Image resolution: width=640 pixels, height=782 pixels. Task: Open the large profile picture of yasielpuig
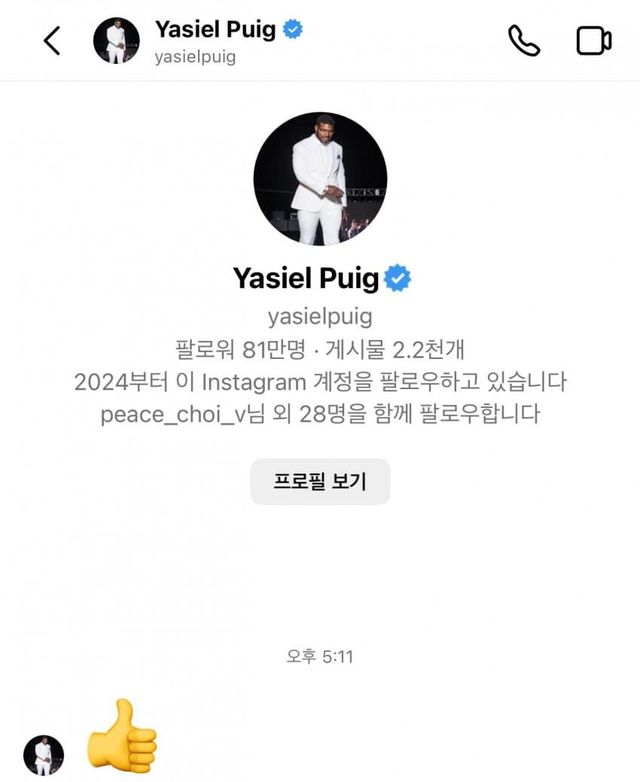pyautogui.click(x=320, y=179)
